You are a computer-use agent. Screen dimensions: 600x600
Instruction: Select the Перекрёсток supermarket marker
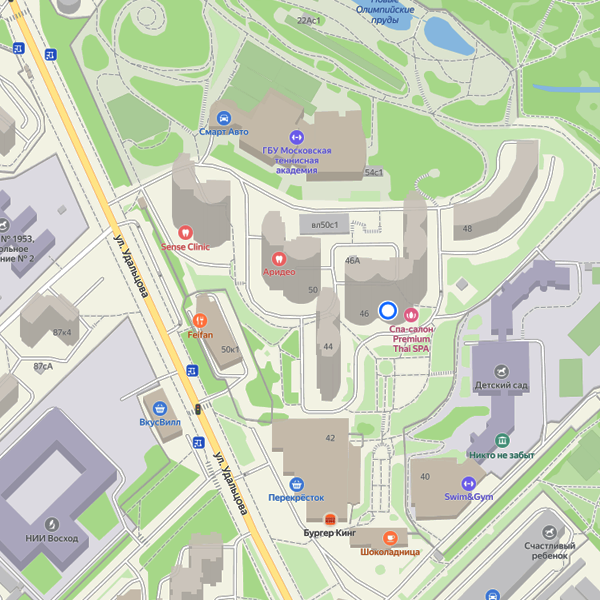coord(296,483)
